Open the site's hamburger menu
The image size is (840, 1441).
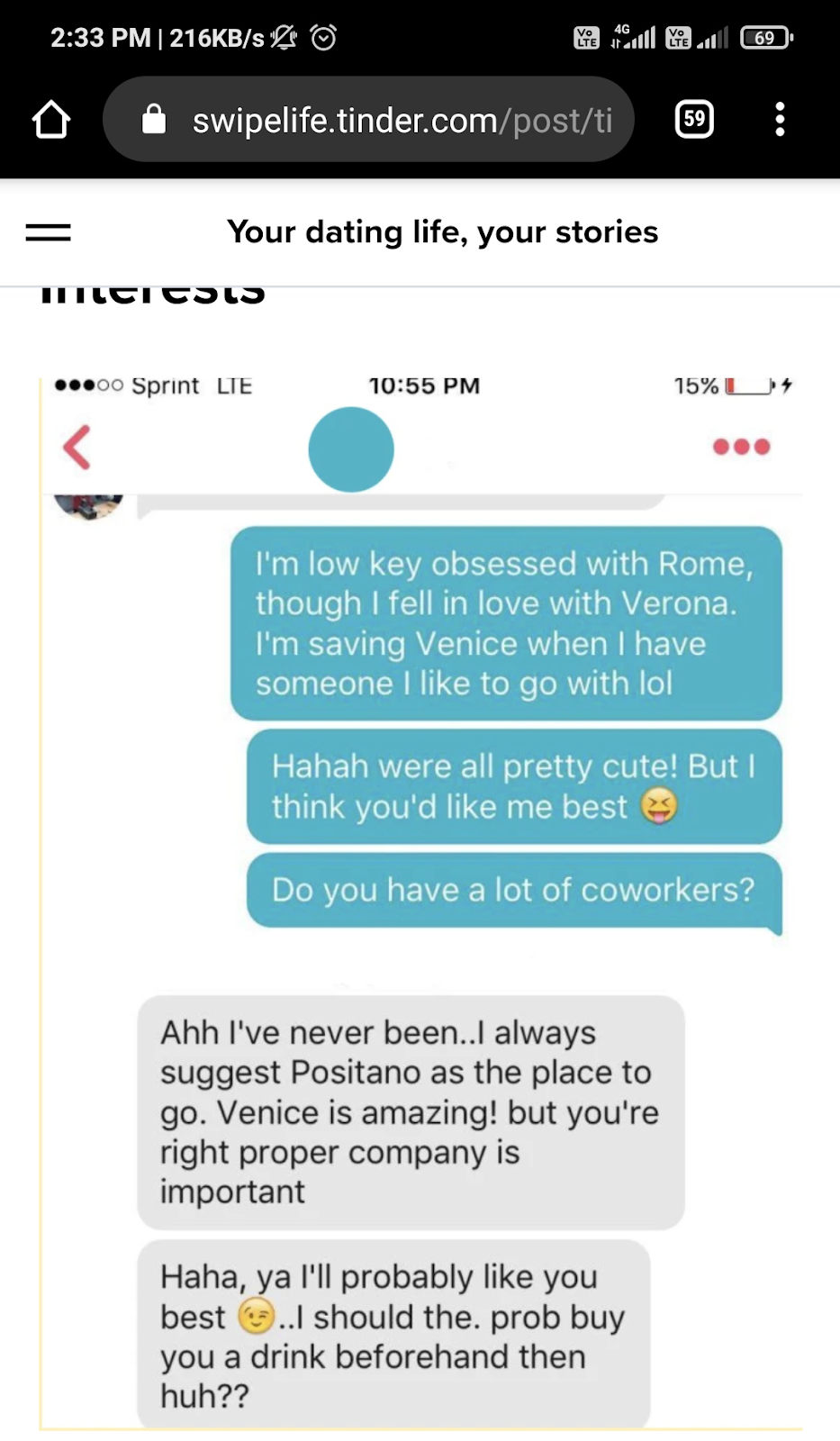pyautogui.click(x=48, y=232)
